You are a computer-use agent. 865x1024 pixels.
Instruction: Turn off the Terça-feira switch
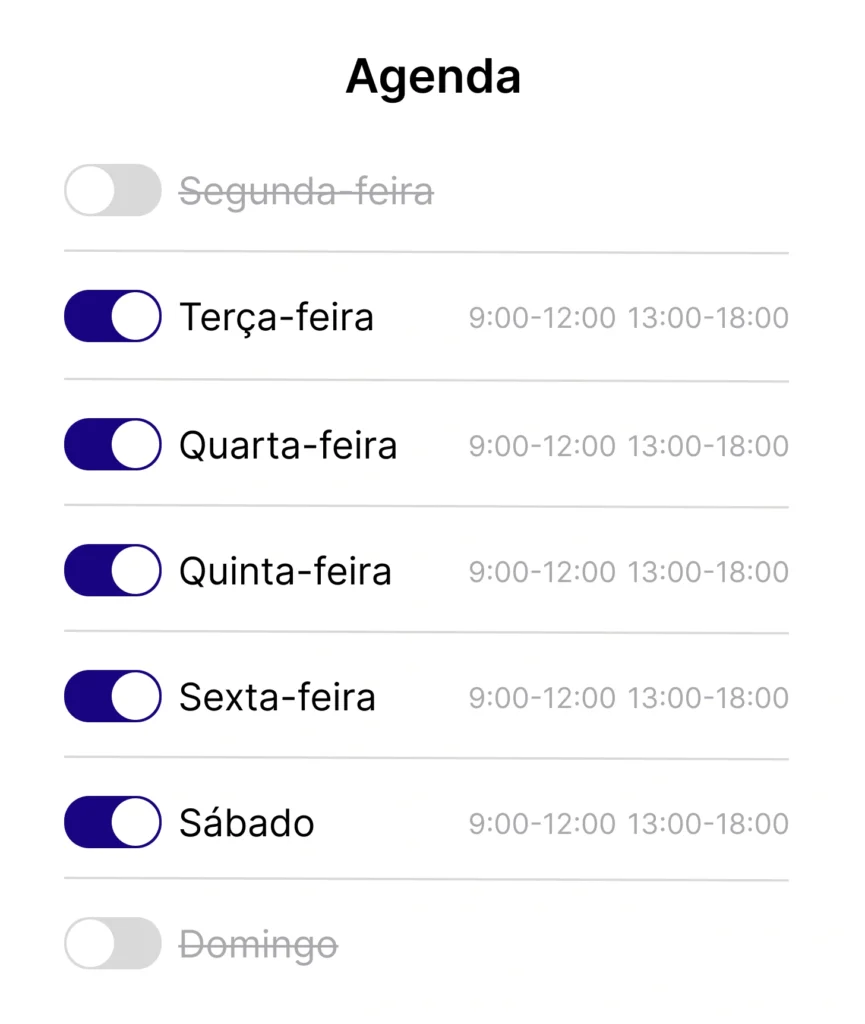[x=112, y=316]
